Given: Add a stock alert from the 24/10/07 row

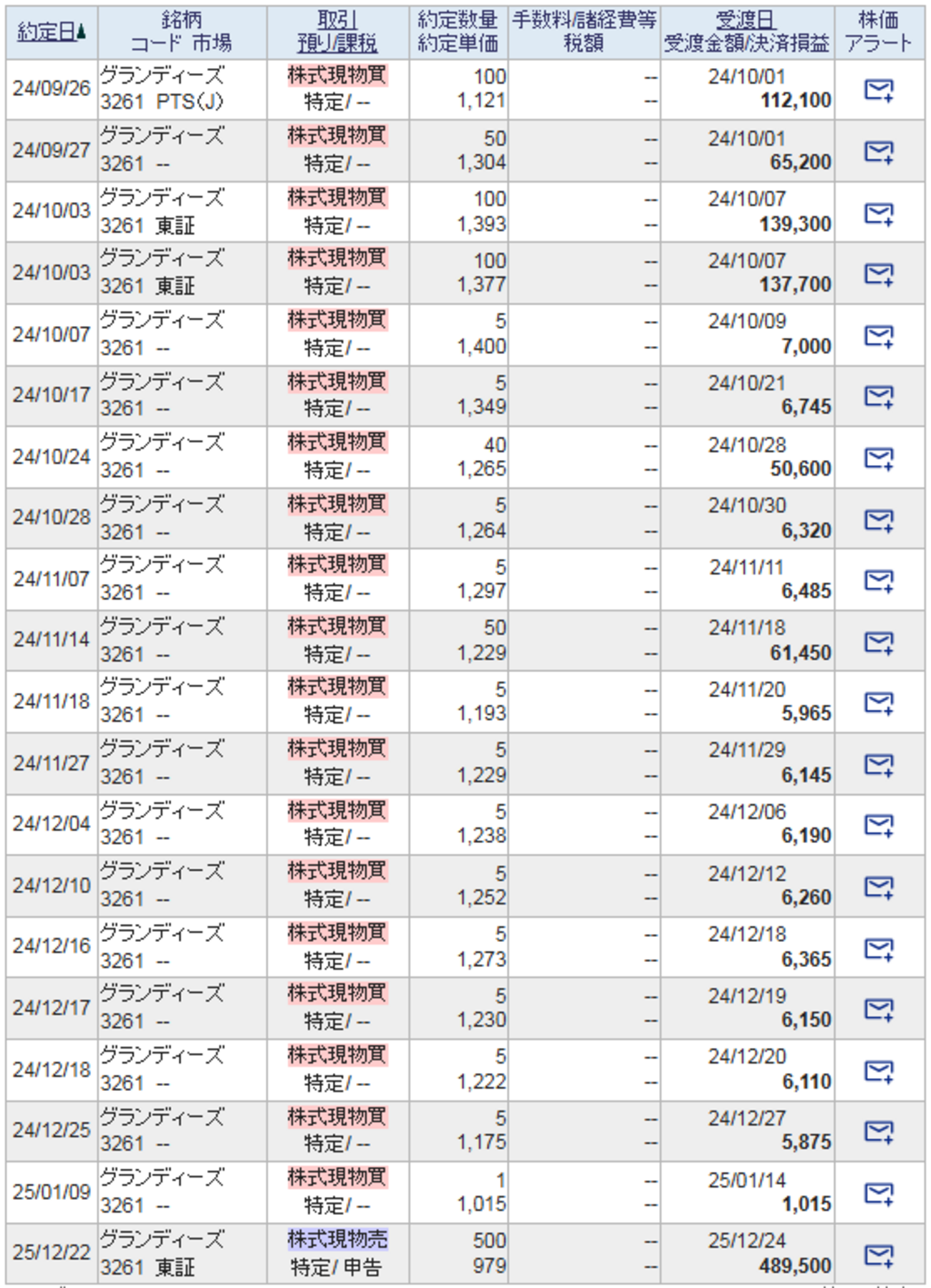Looking at the screenshot, I should 879,335.
